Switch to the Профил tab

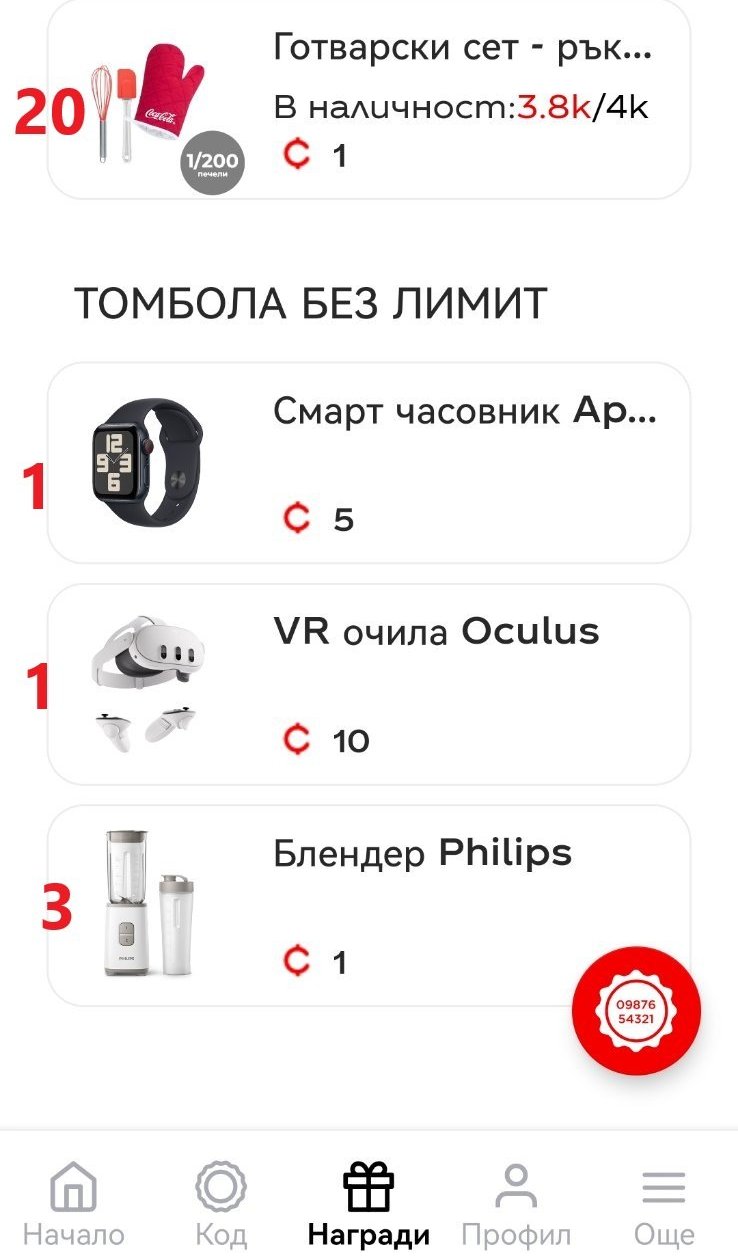[516, 1204]
